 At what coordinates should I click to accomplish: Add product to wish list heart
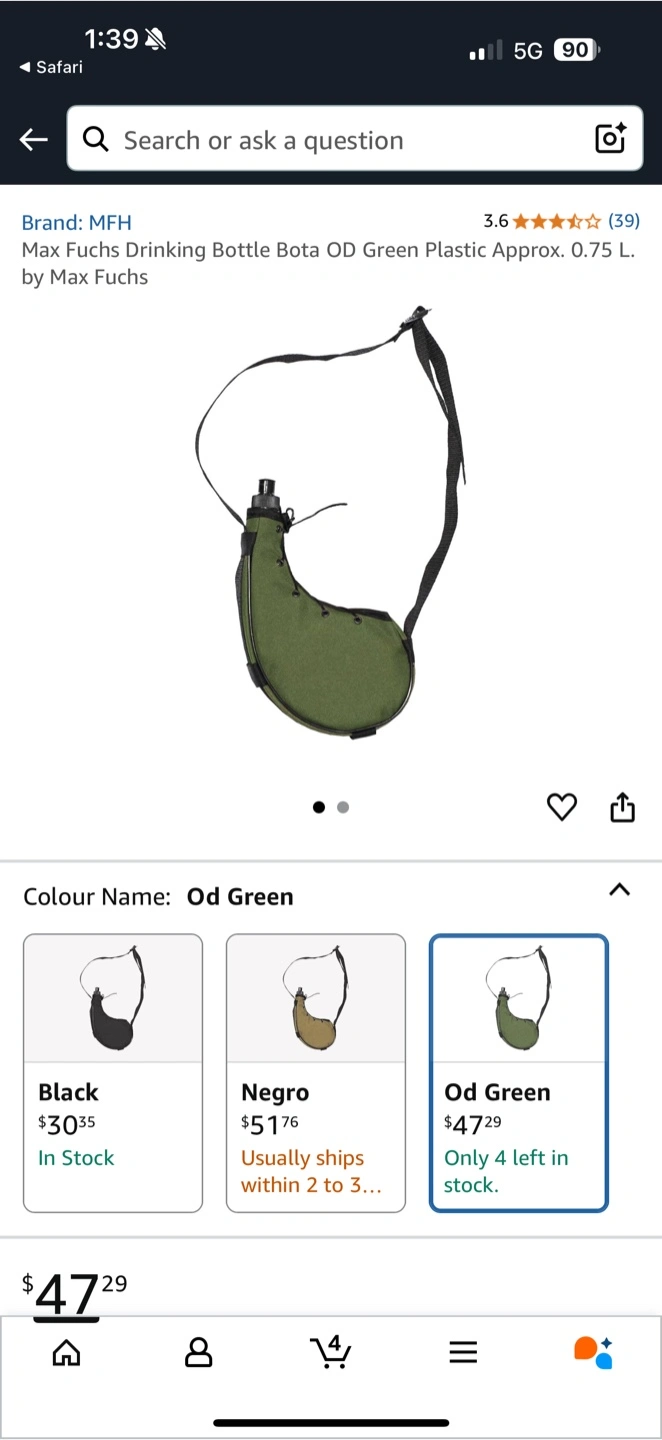point(562,807)
